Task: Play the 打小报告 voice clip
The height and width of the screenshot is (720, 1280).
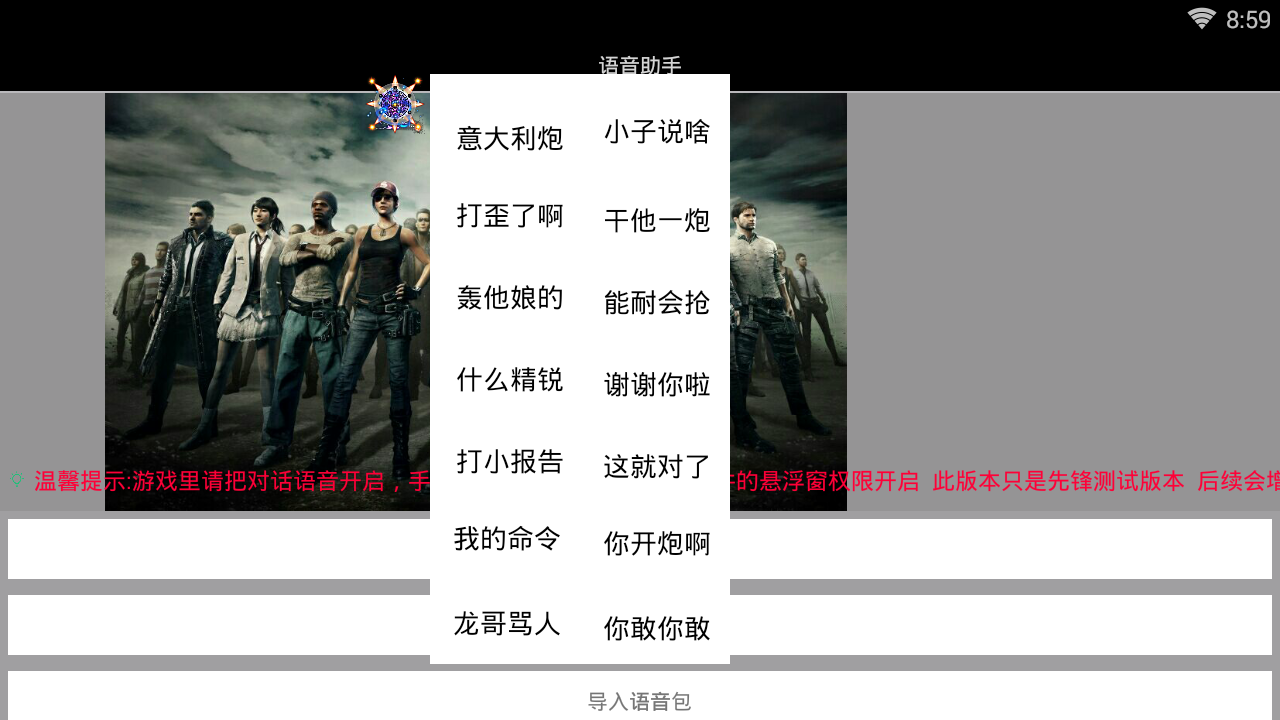Action: pyautogui.click(x=510, y=462)
